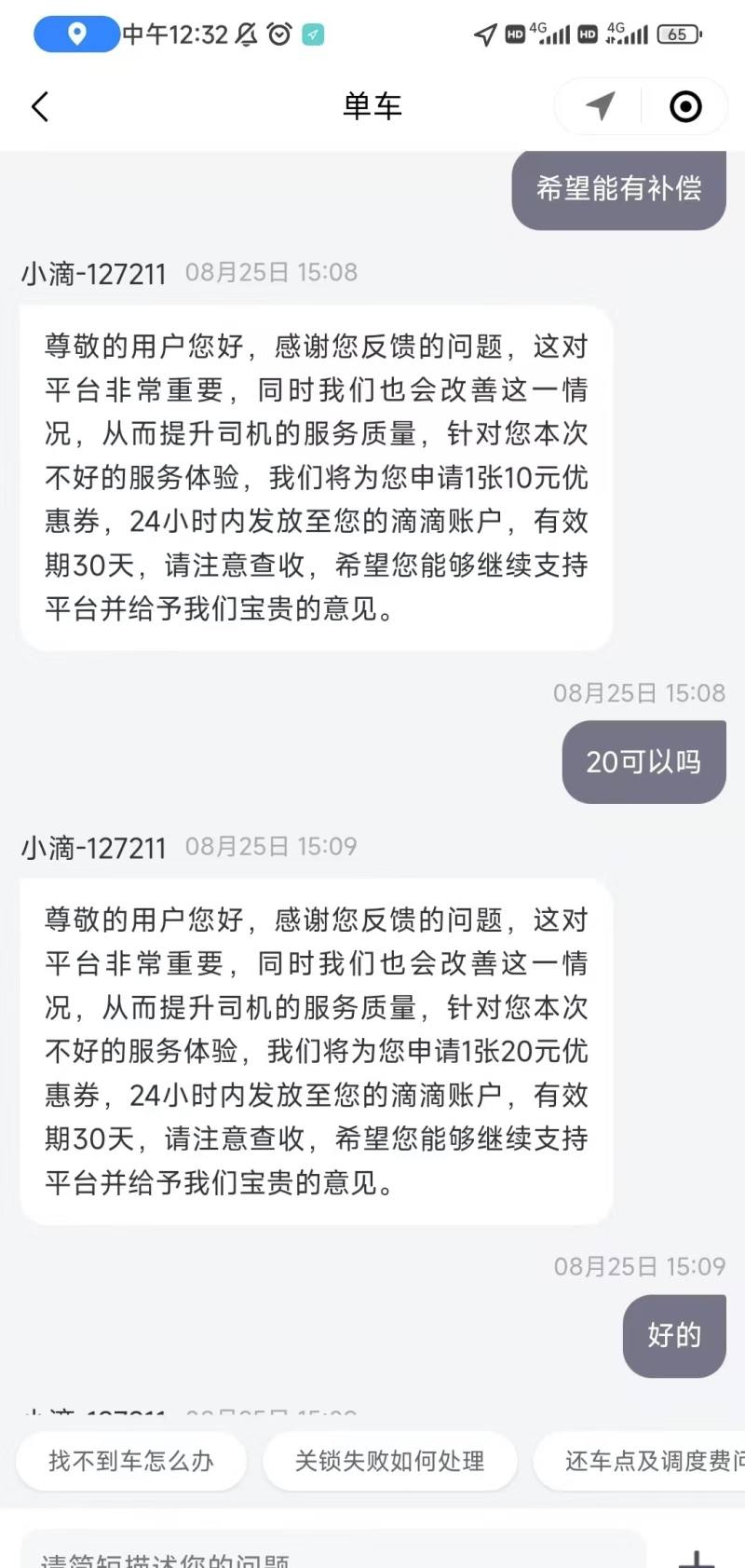Go back using the top-left arrow
Viewport: 745px width, 1568px height.
tap(39, 106)
